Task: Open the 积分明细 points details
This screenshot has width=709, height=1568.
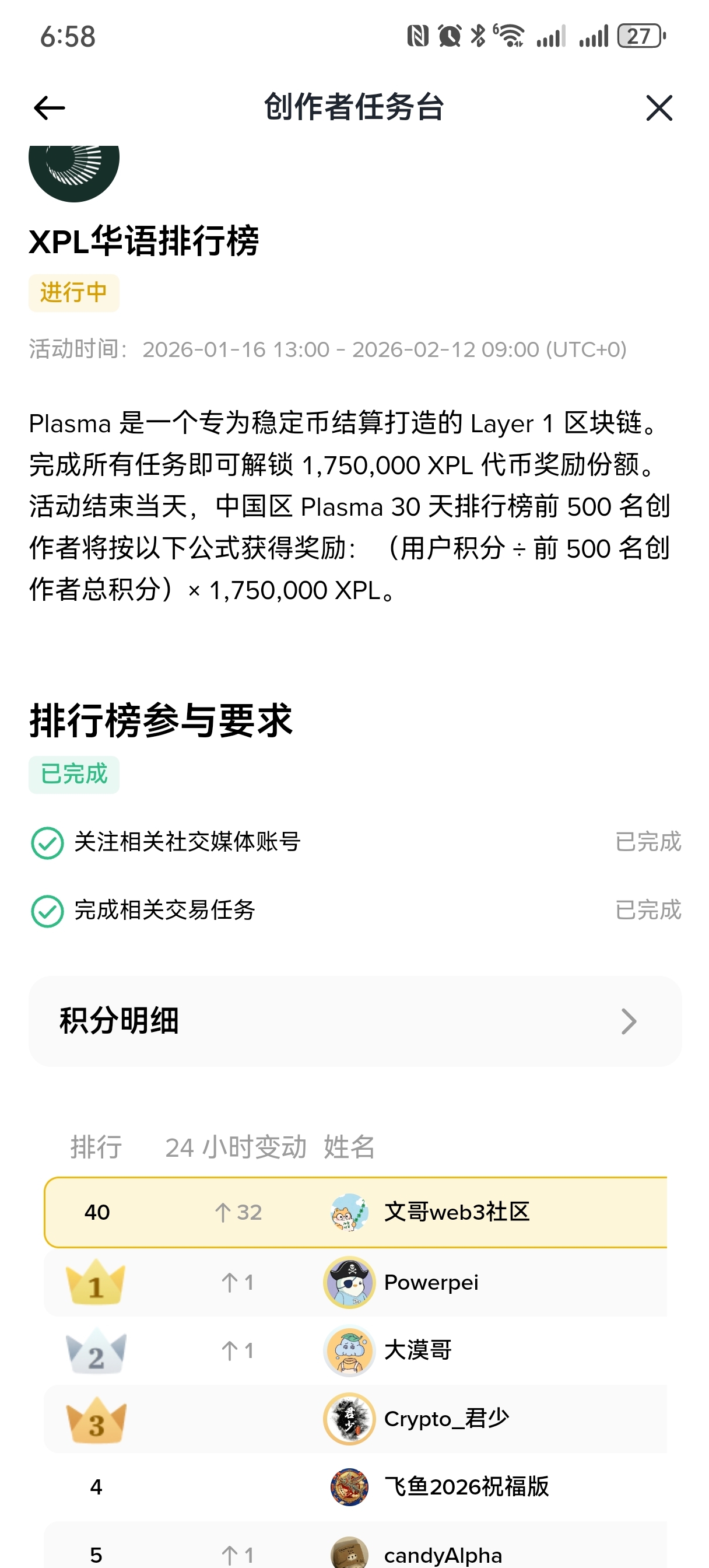Action: 355,1021
